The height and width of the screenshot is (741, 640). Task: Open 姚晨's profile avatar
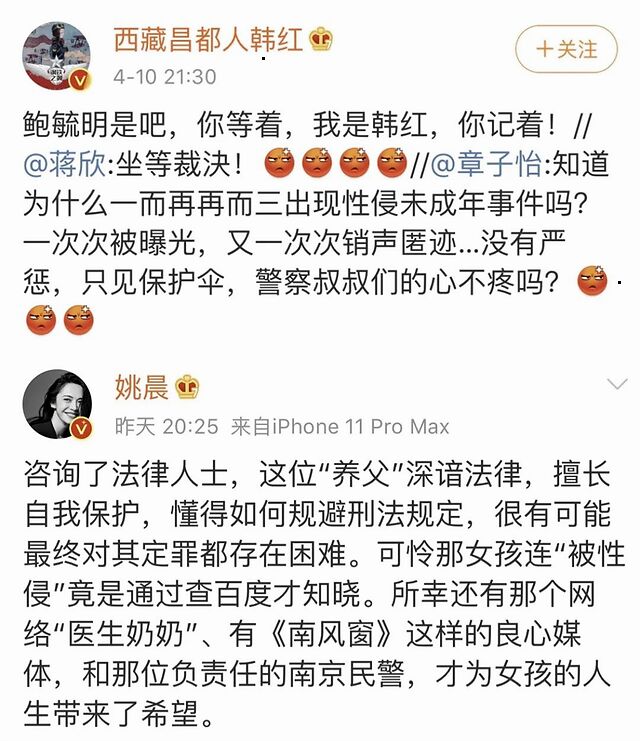(58, 403)
